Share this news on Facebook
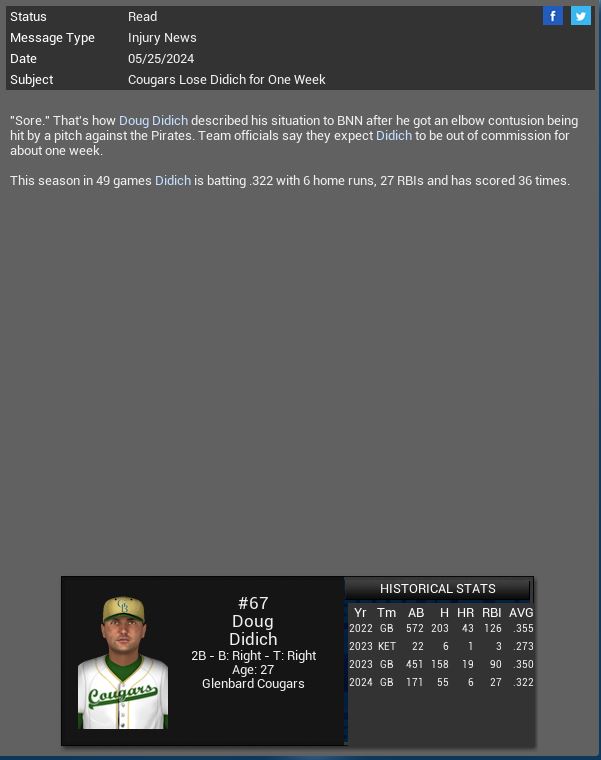 552,16
